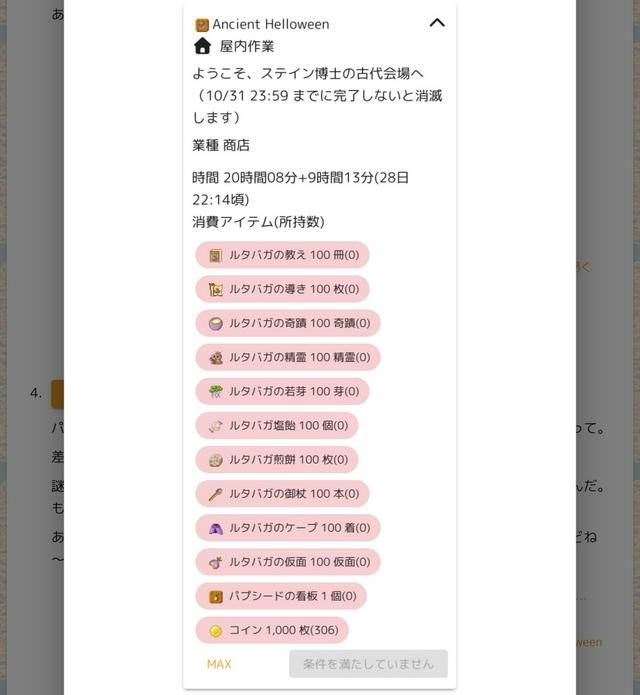Open the ルタバガ煎餅 item chip
640x695 pixels.
(276, 459)
